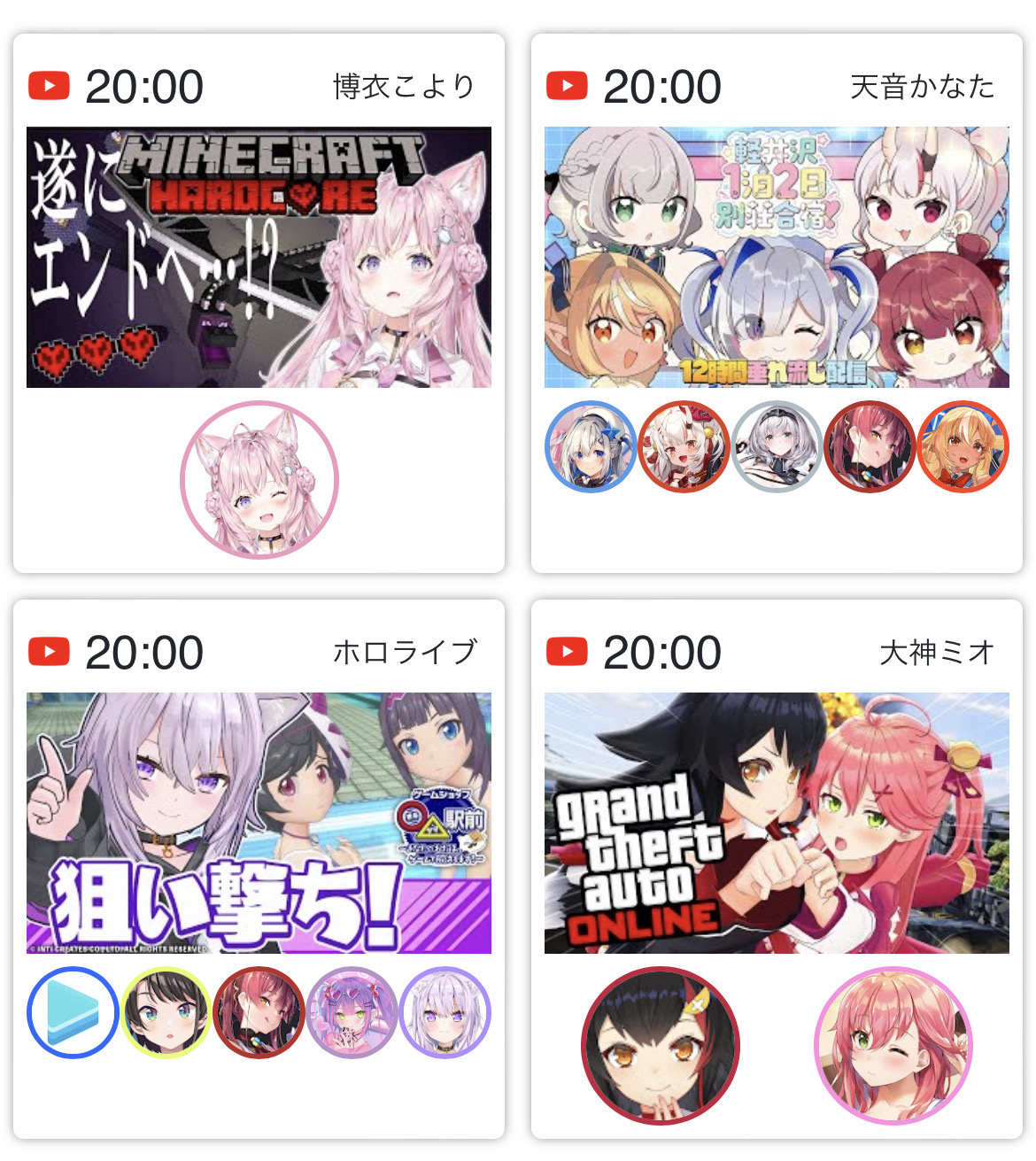Open 大神ミオ's Grand Theft Auto Online stream
Viewport: 1036px width, 1161px height.
click(x=777, y=822)
